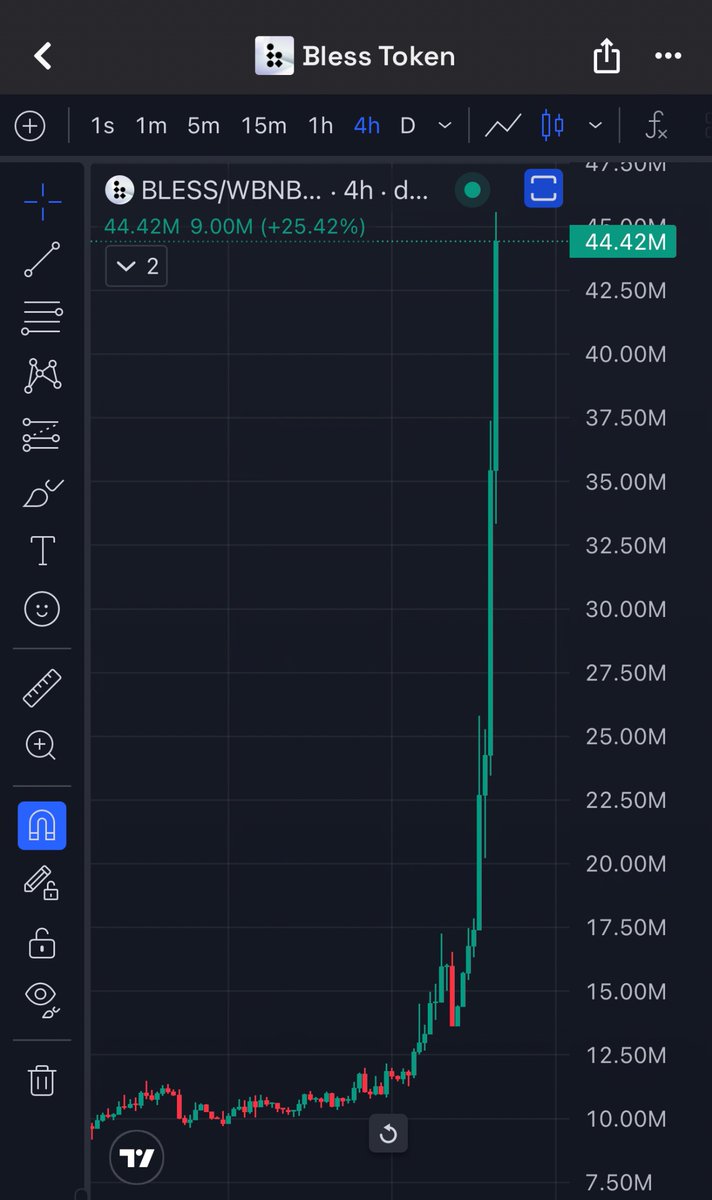Image resolution: width=712 pixels, height=1200 pixels.
Task: Open the candlestick chart type selector
Action: tap(552, 126)
